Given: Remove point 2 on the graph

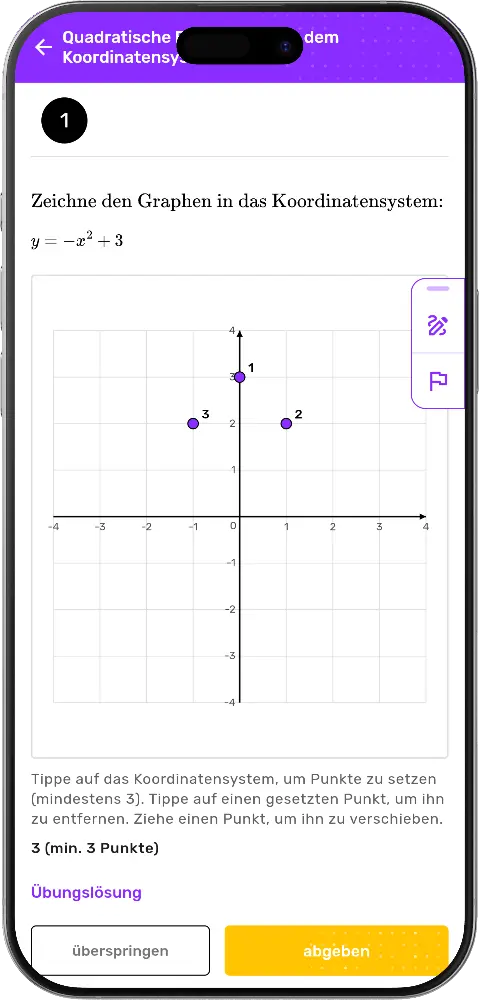Looking at the screenshot, I should click(x=286, y=423).
